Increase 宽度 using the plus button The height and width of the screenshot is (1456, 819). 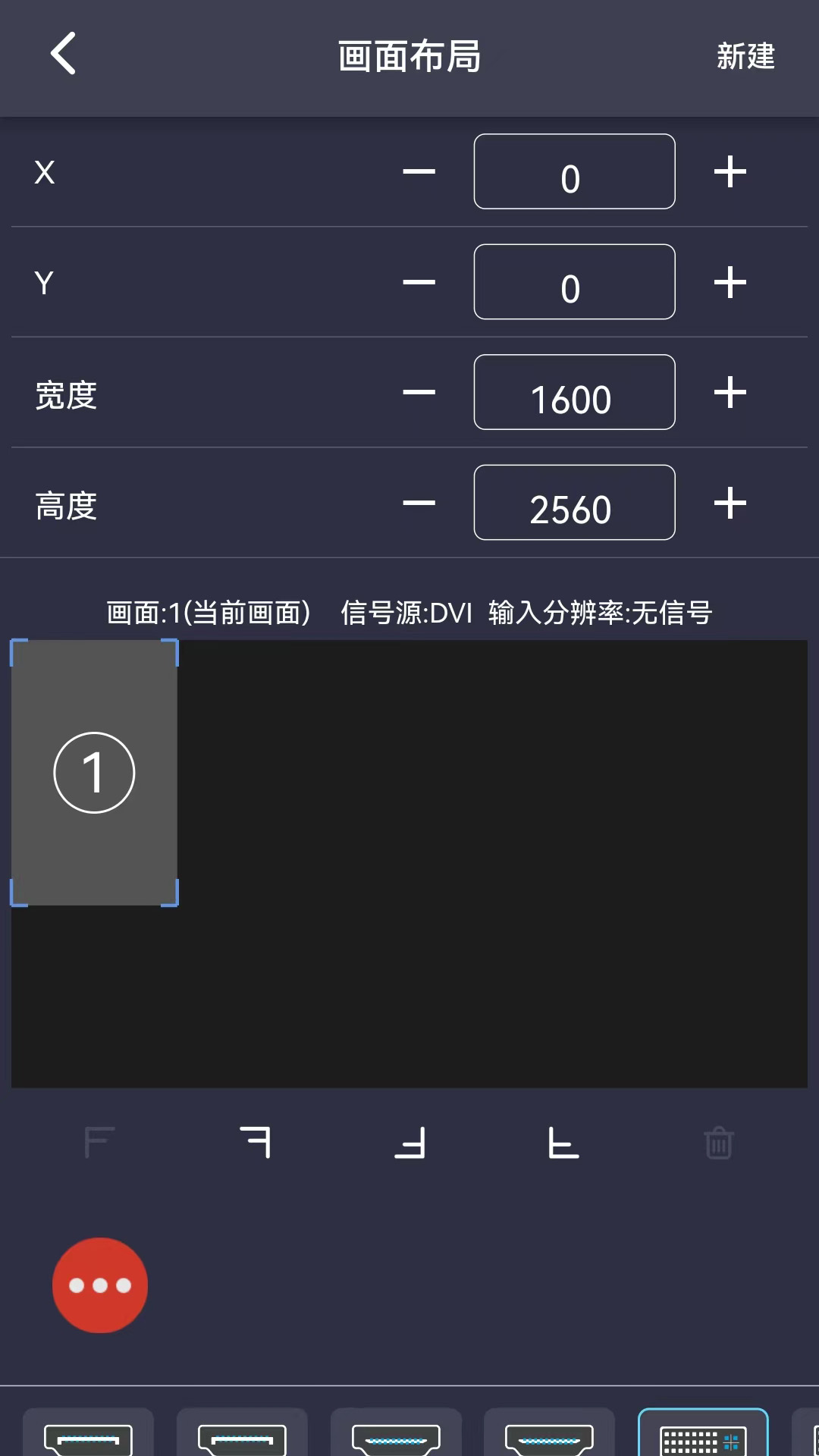coord(729,393)
